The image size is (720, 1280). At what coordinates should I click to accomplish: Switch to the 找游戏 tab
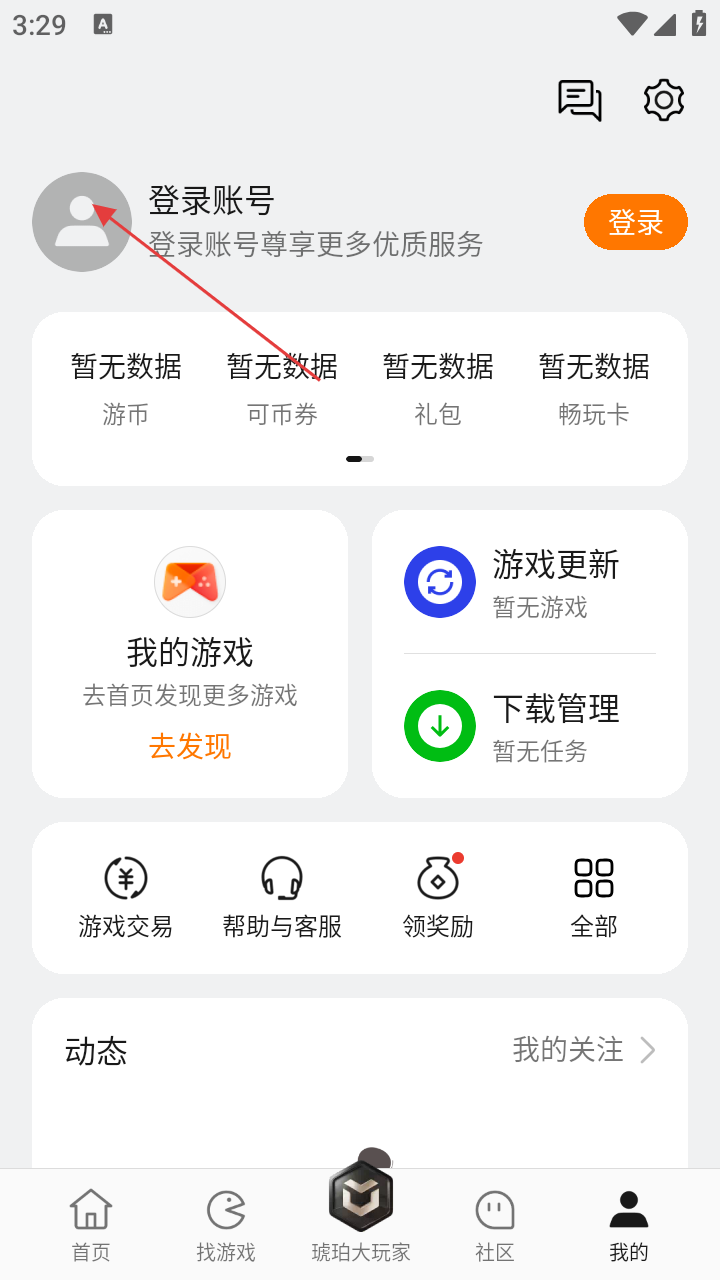(x=226, y=1224)
